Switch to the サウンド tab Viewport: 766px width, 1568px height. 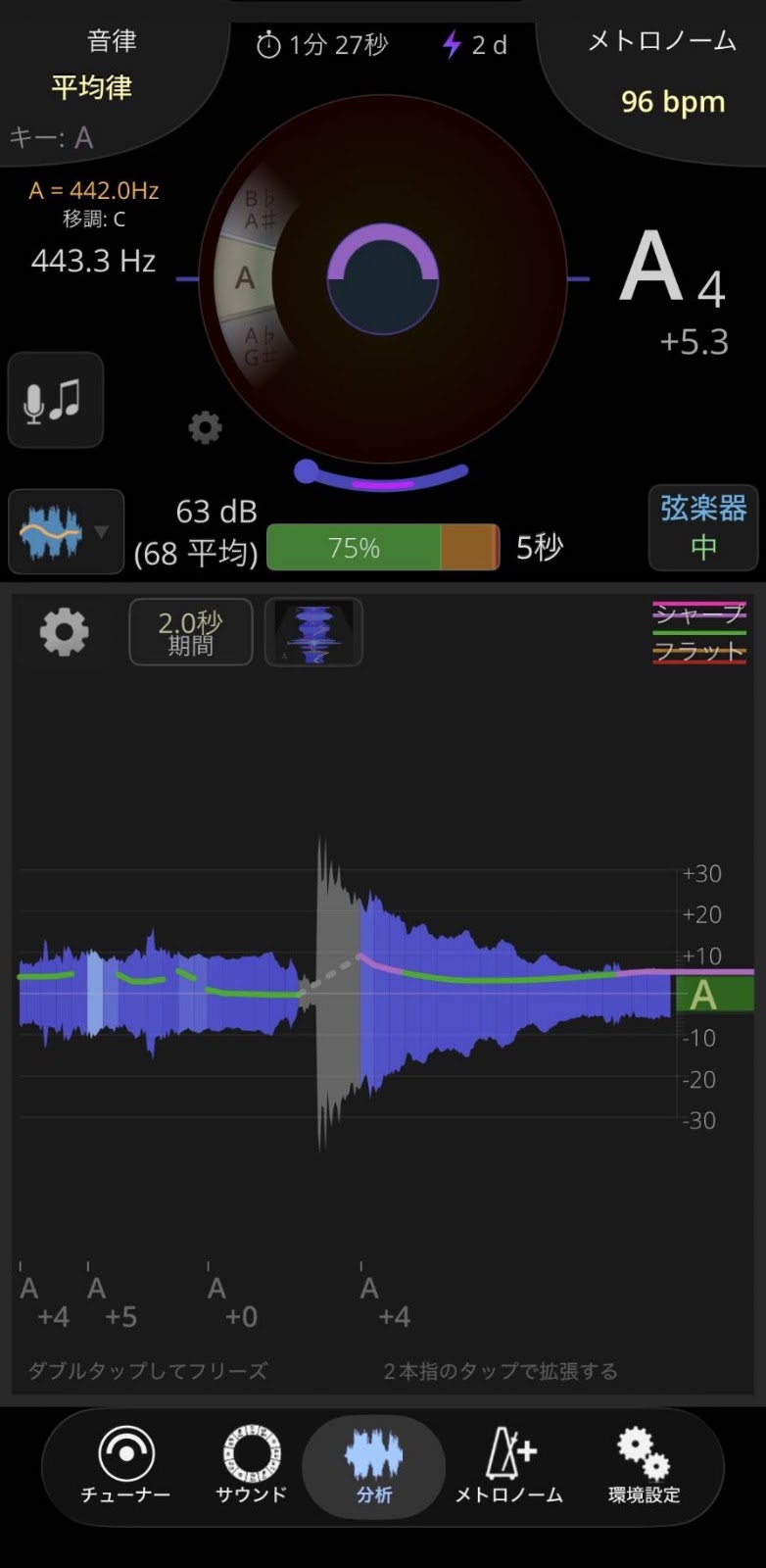point(251,1466)
